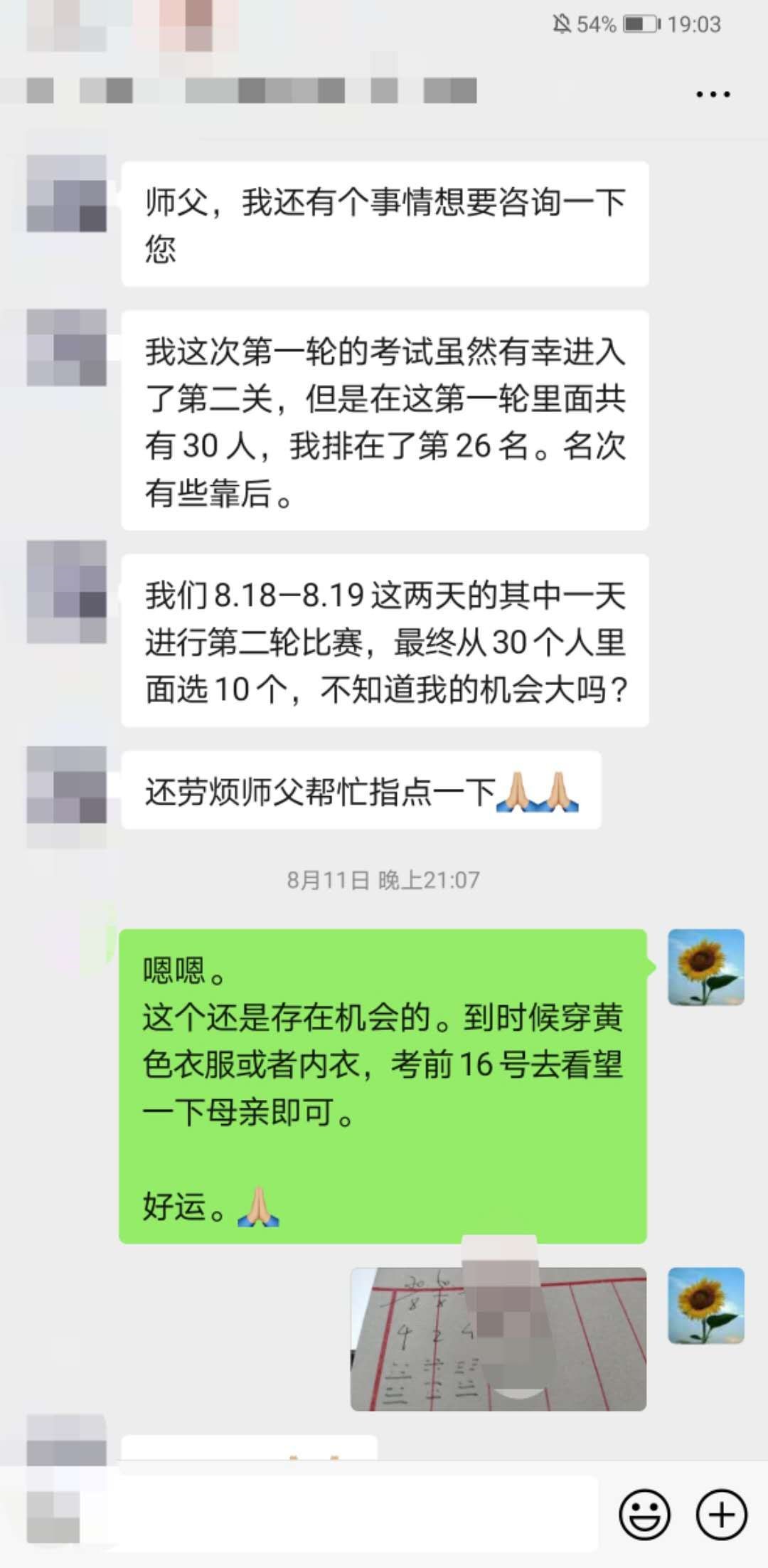Tap the sunflower avatar beside the sent photo
Image resolution: width=768 pixels, height=1568 pixels.
pyautogui.click(x=705, y=1305)
